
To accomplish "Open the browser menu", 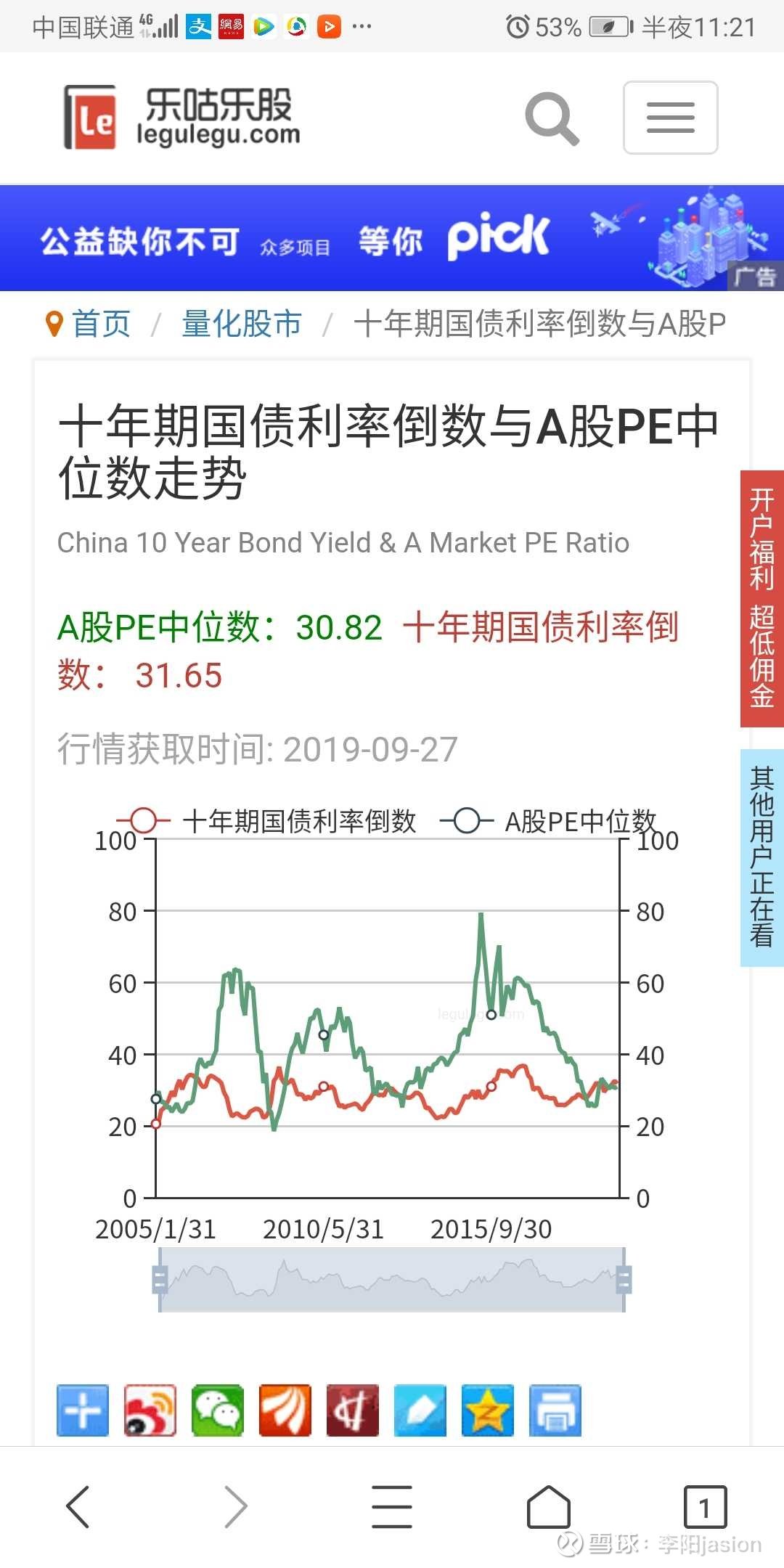I will click(392, 1507).
